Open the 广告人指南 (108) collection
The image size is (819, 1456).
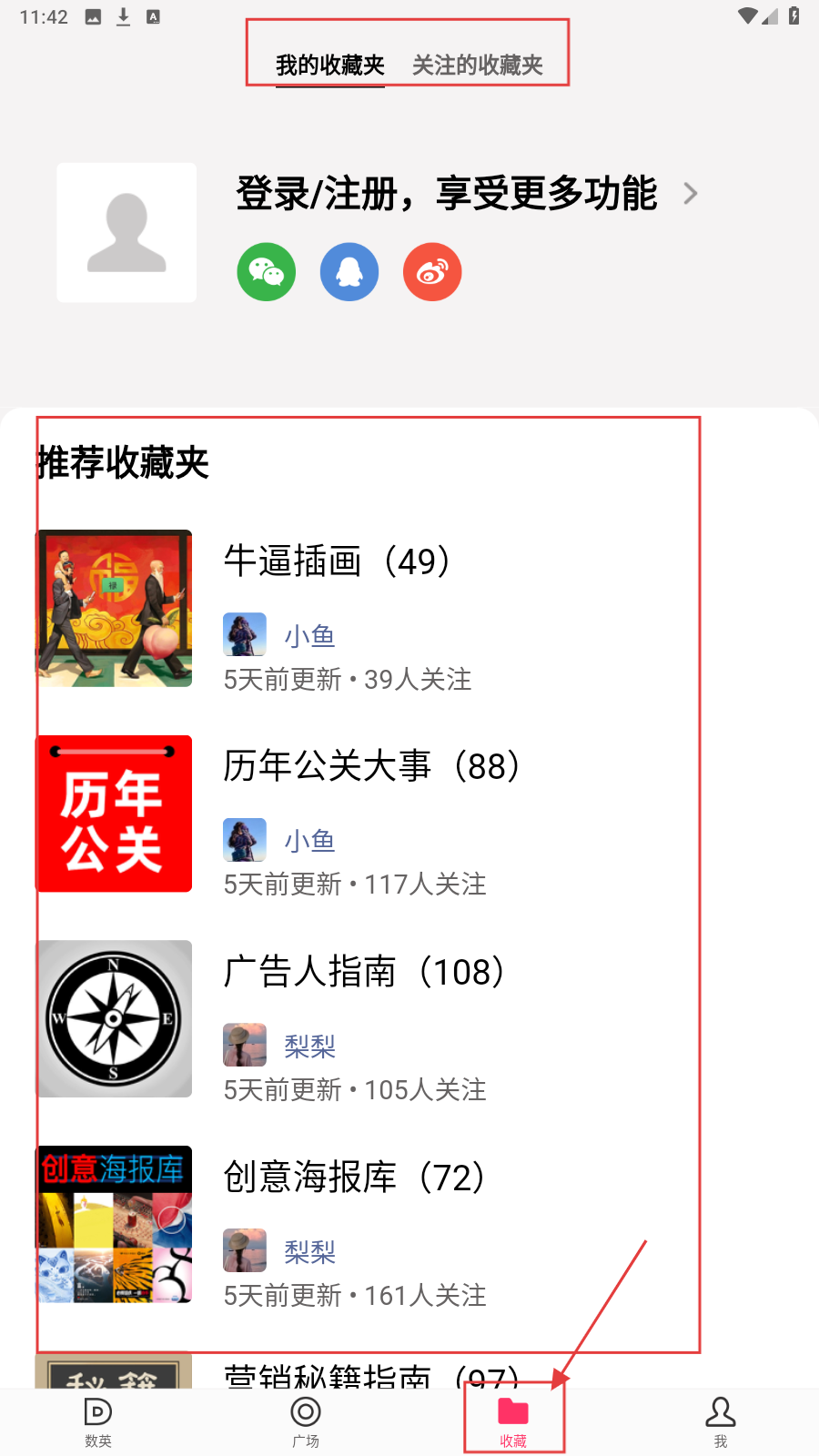(x=364, y=972)
